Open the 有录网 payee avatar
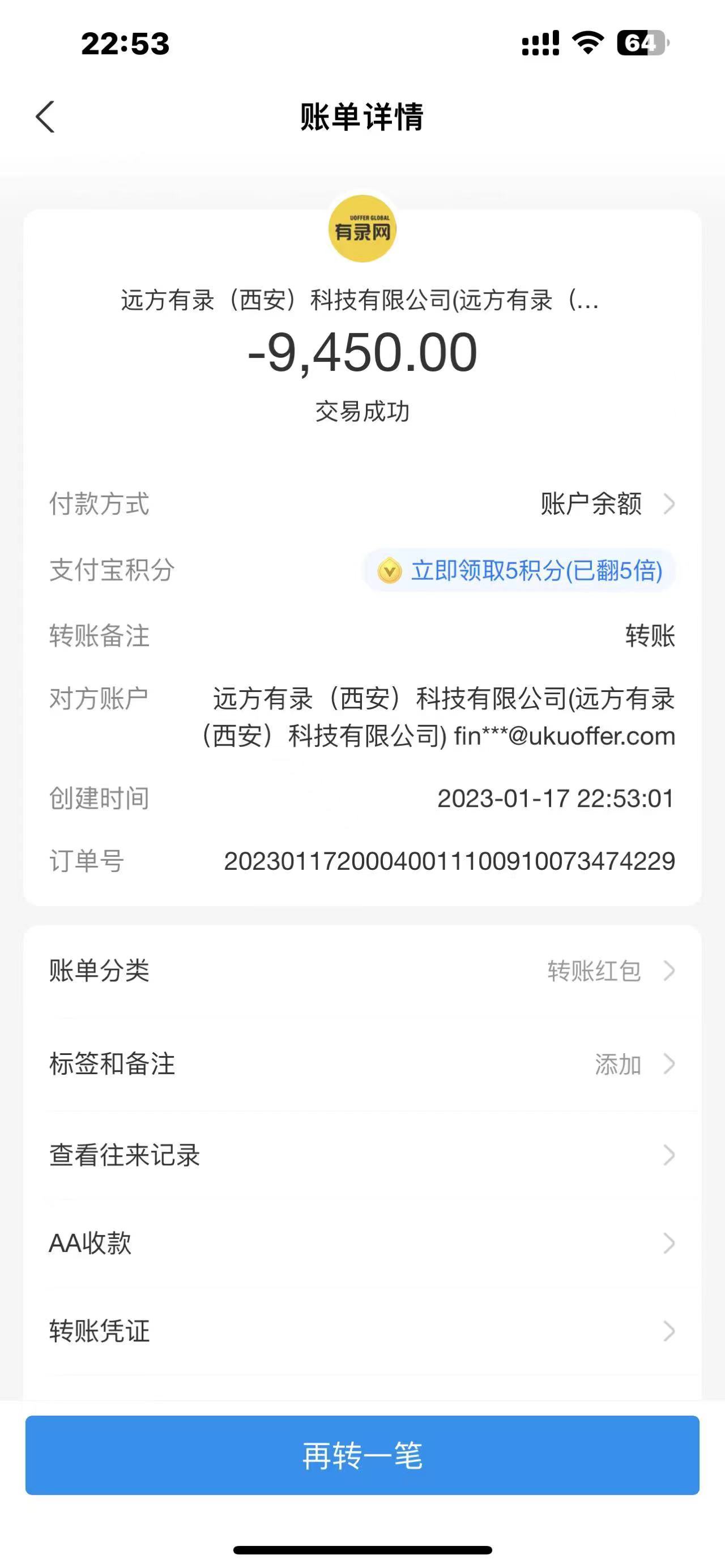Image resolution: width=725 pixels, height=1568 pixels. coord(362,229)
